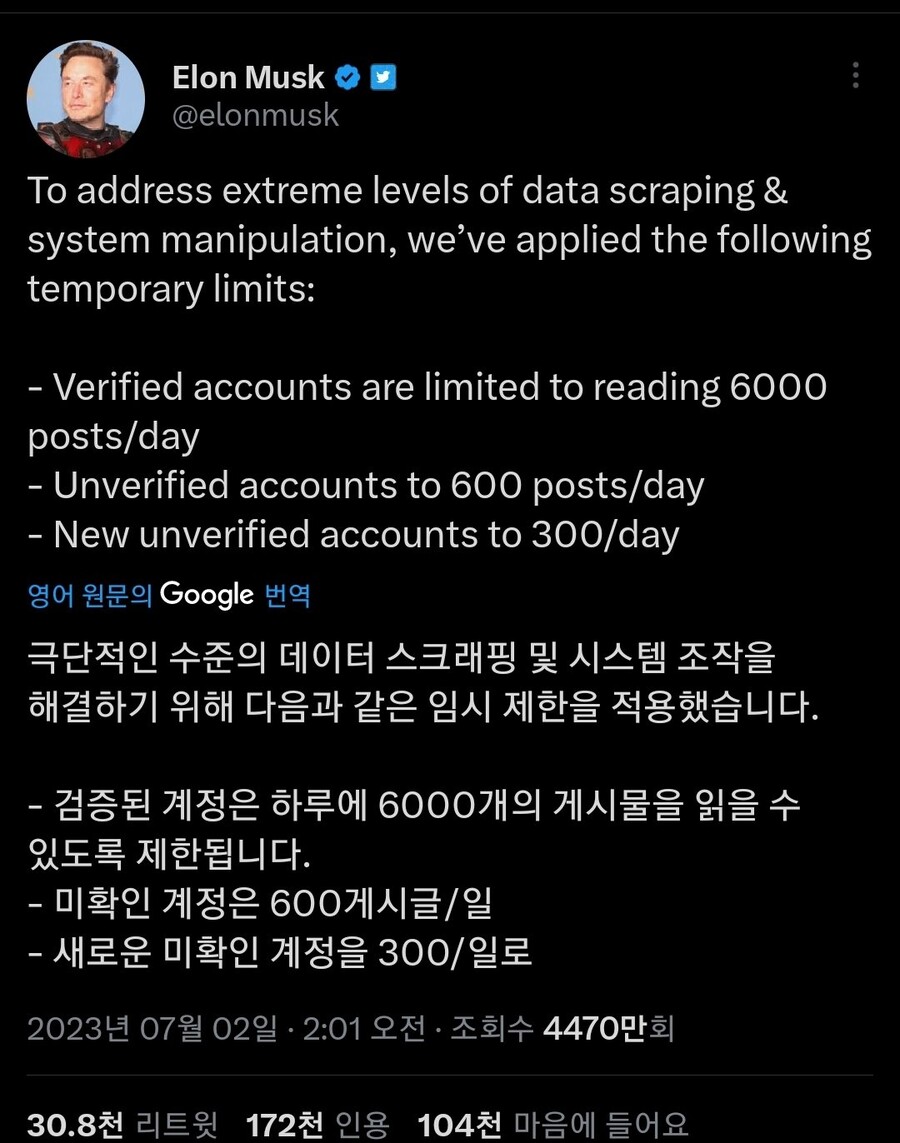This screenshot has height=1143, width=900.
Task: Click the translated Korean text block
Action: point(430,800)
